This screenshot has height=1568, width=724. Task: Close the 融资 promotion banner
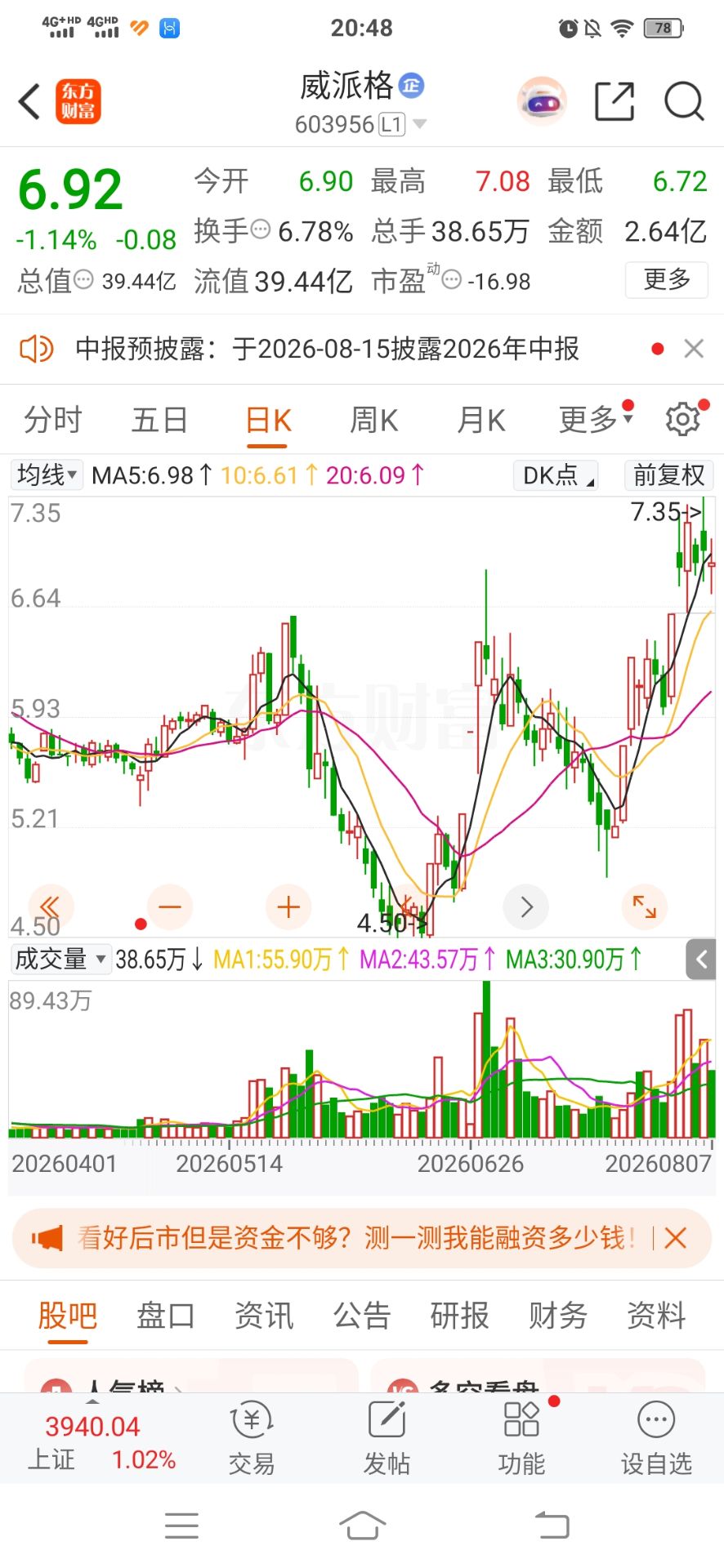point(675,1238)
